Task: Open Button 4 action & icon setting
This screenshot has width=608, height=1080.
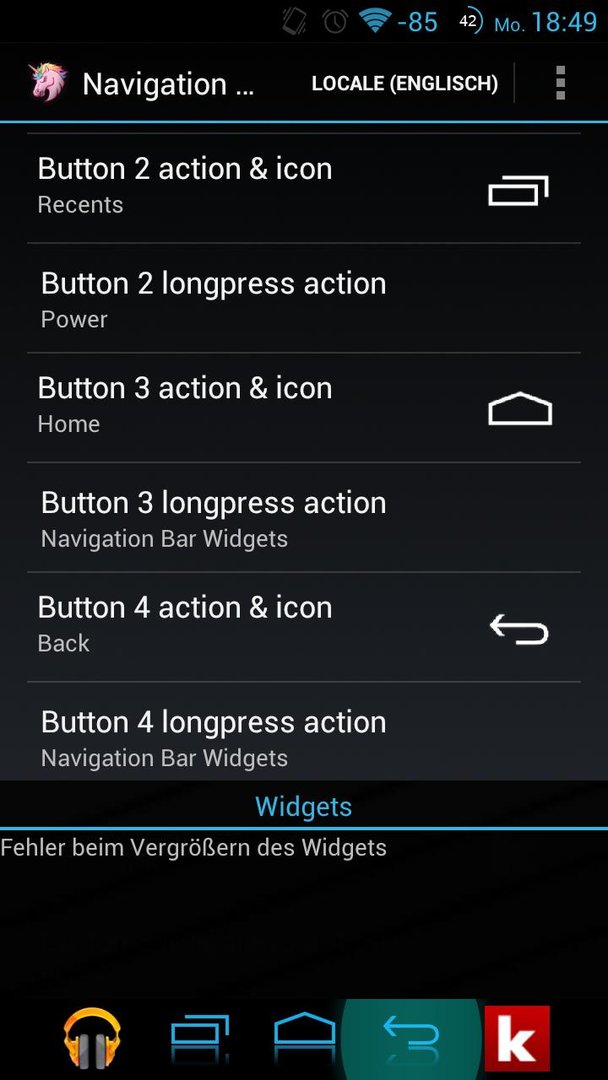Action: (304, 627)
